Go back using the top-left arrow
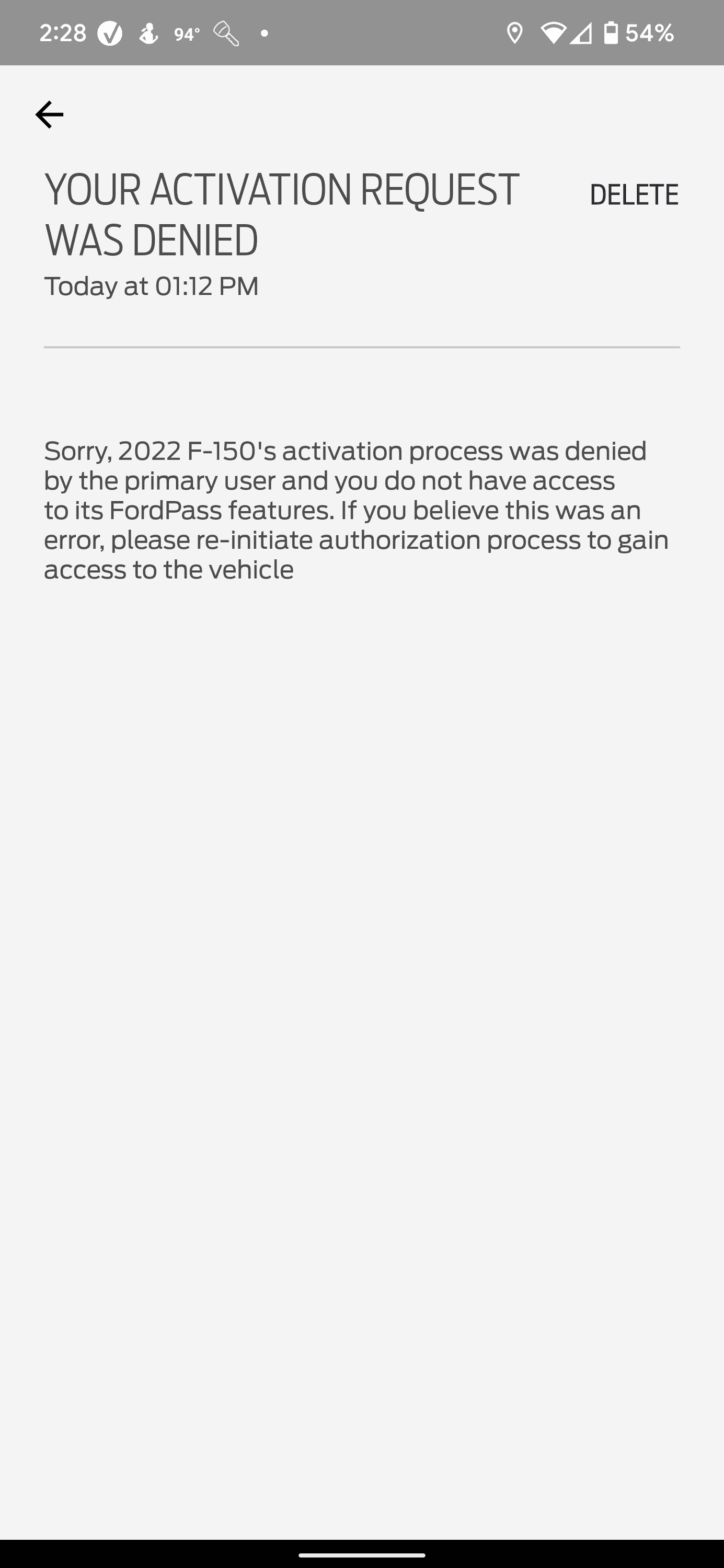The image size is (724, 1568). (49, 114)
